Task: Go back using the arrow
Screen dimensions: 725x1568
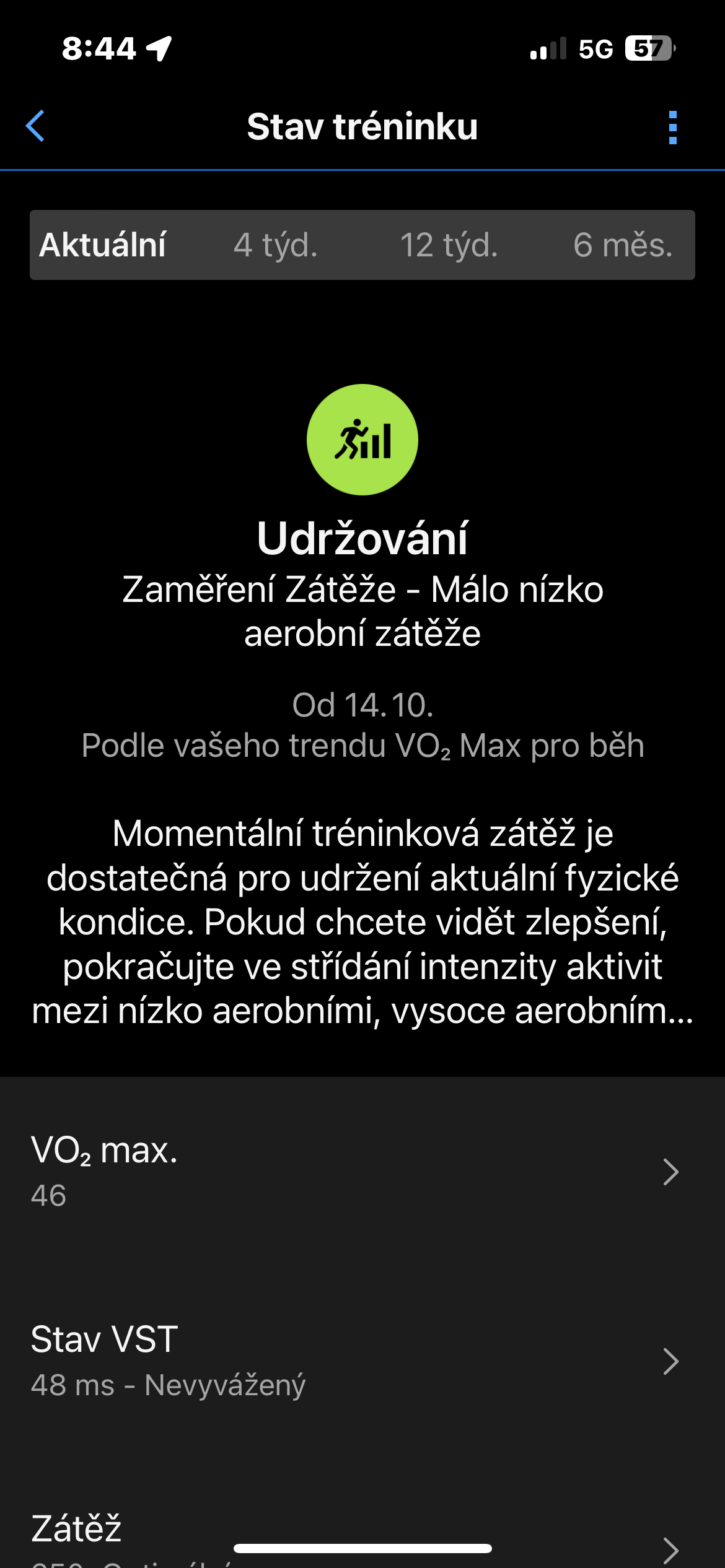Action: [35, 126]
